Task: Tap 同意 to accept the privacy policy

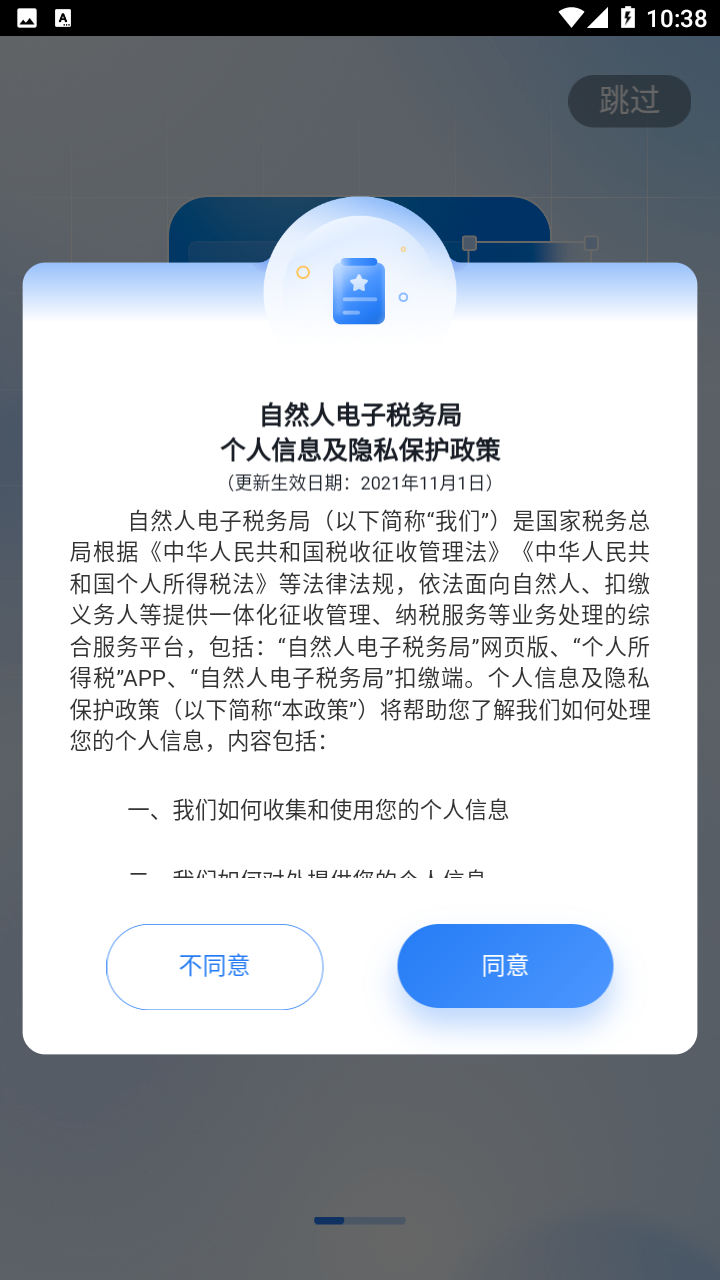Action: pyautogui.click(x=505, y=966)
